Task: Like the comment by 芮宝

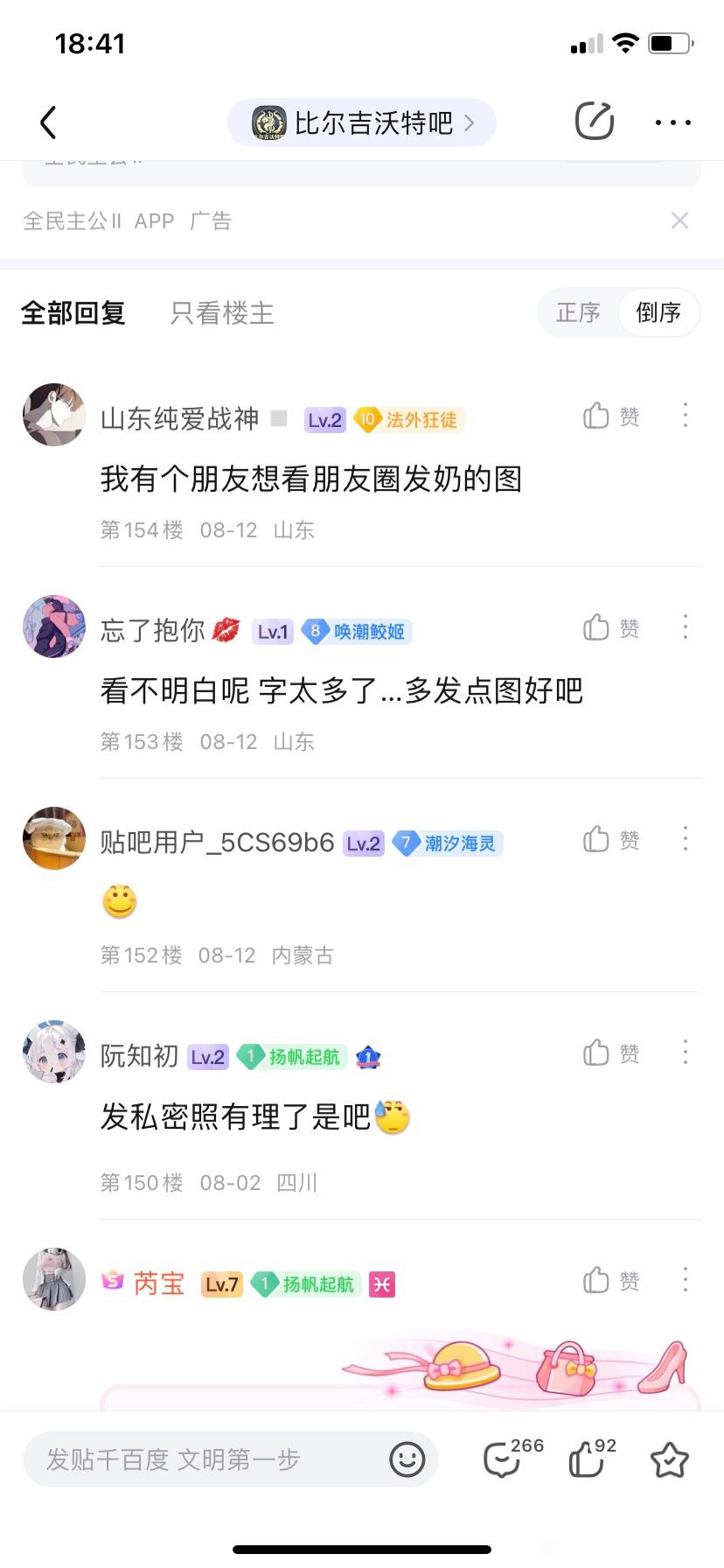Action: [611, 1281]
